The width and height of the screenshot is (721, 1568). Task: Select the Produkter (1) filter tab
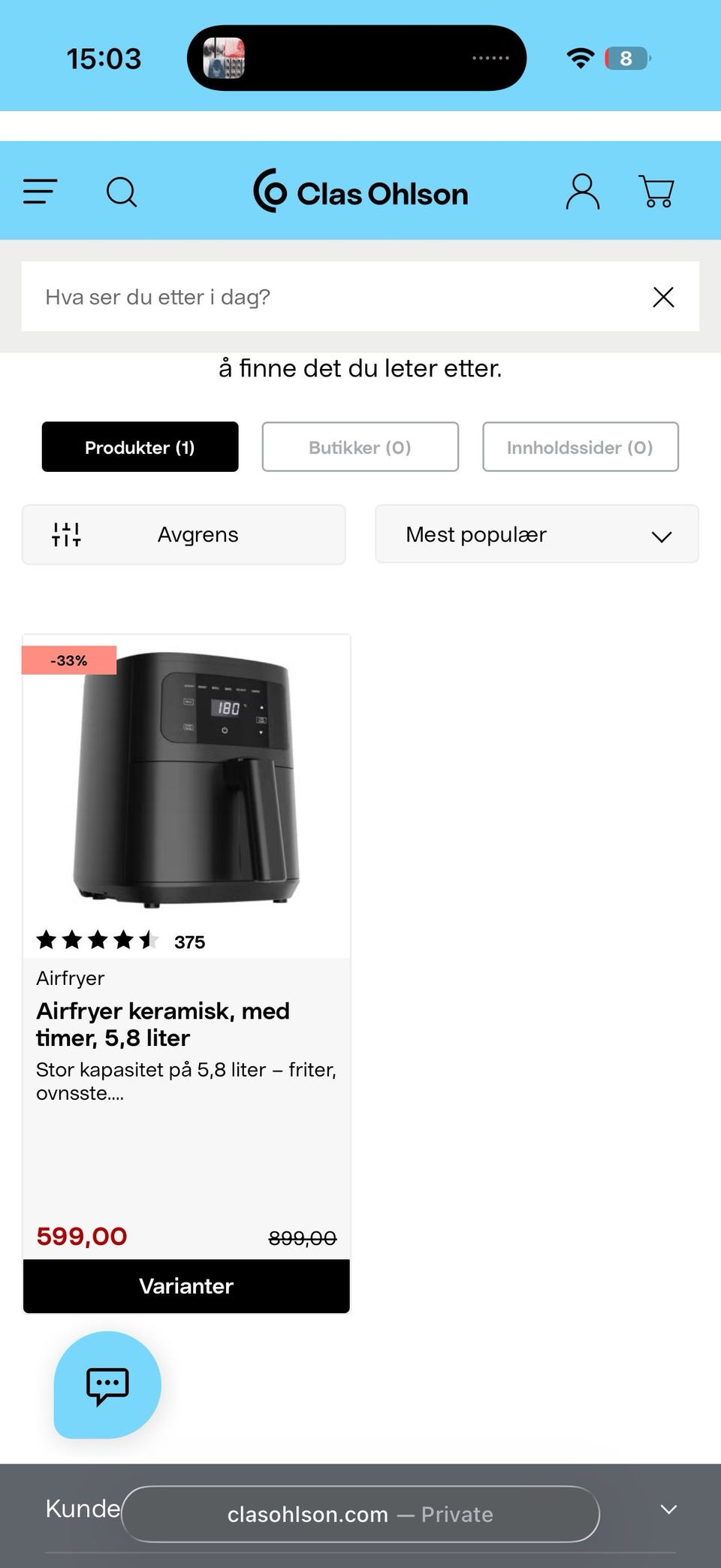(x=140, y=446)
